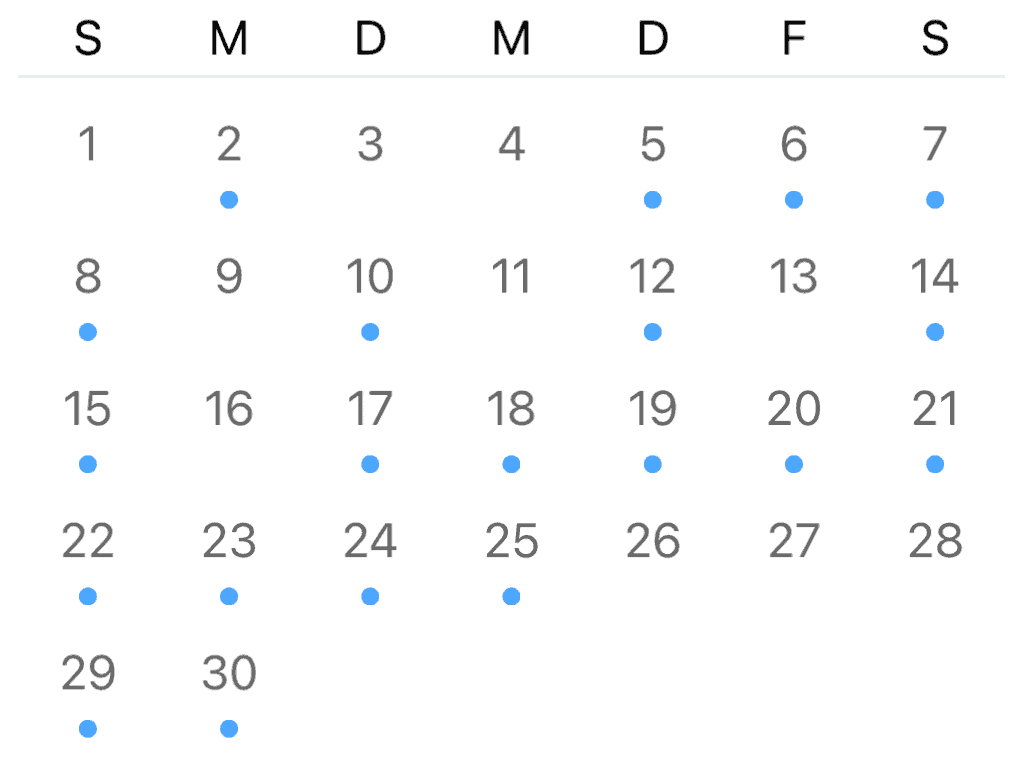Open day 2 with event dot

(229, 146)
